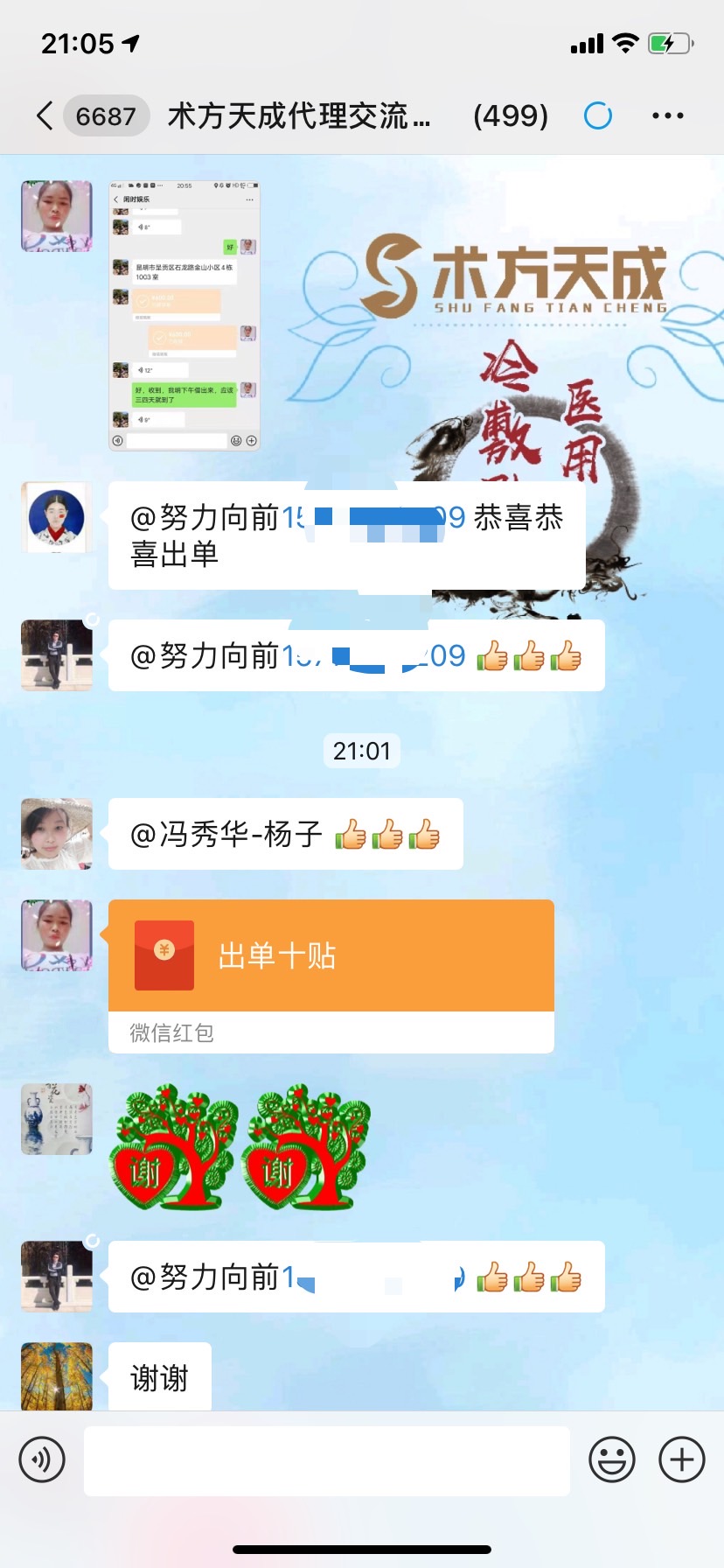Tap the message text field
Viewport: 724px width, 1568px height.
327,1459
